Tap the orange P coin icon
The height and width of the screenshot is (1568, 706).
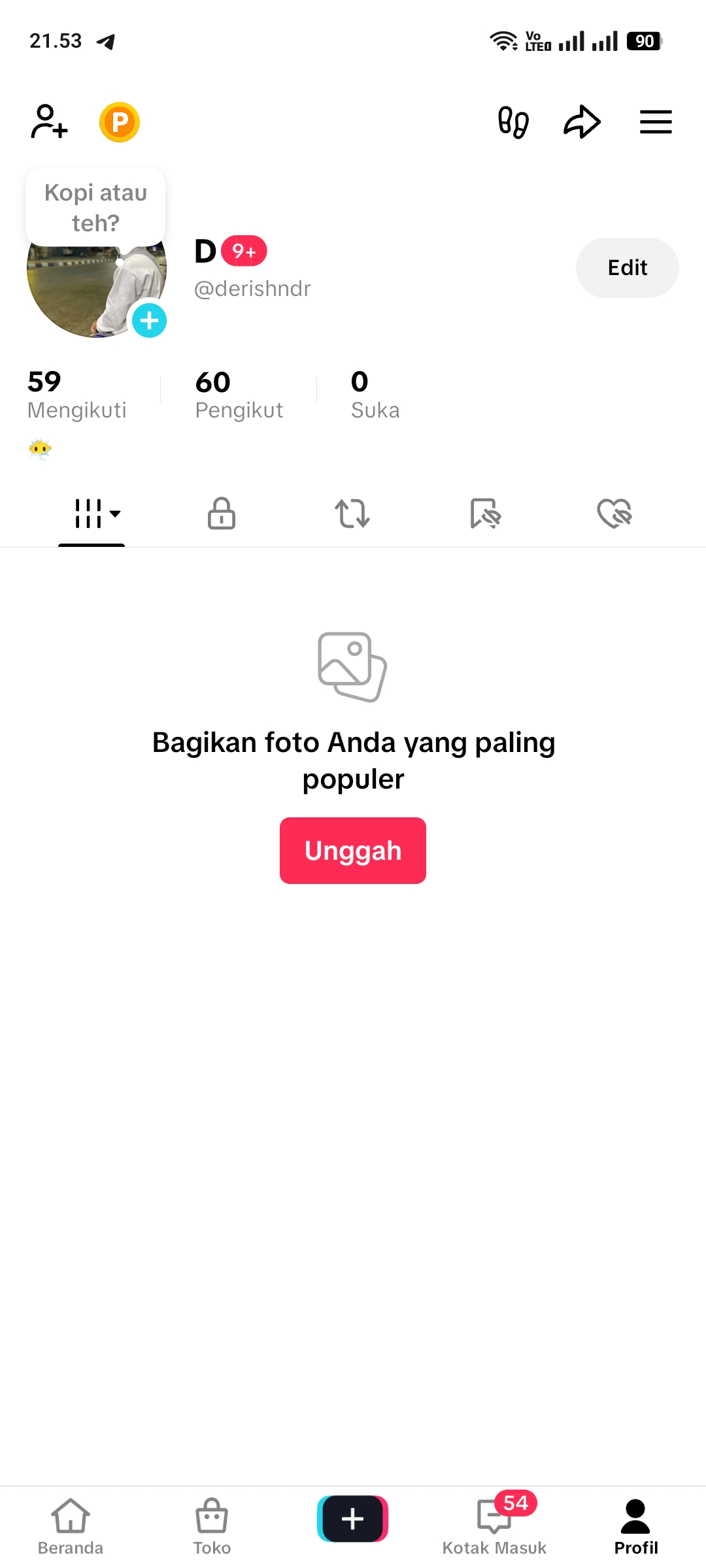pyautogui.click(x=120, y=122)
